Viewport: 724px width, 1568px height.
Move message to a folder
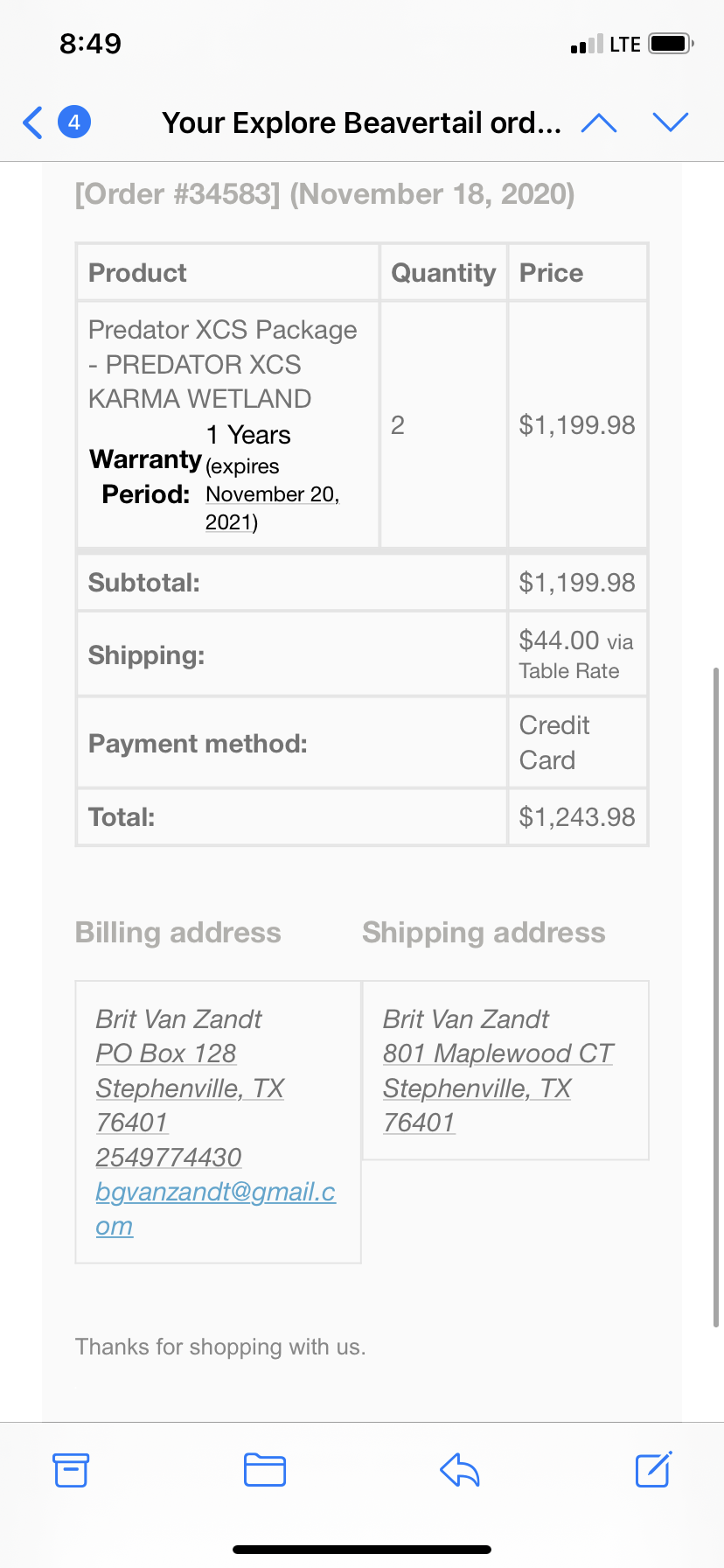[x=265, y=1470]
